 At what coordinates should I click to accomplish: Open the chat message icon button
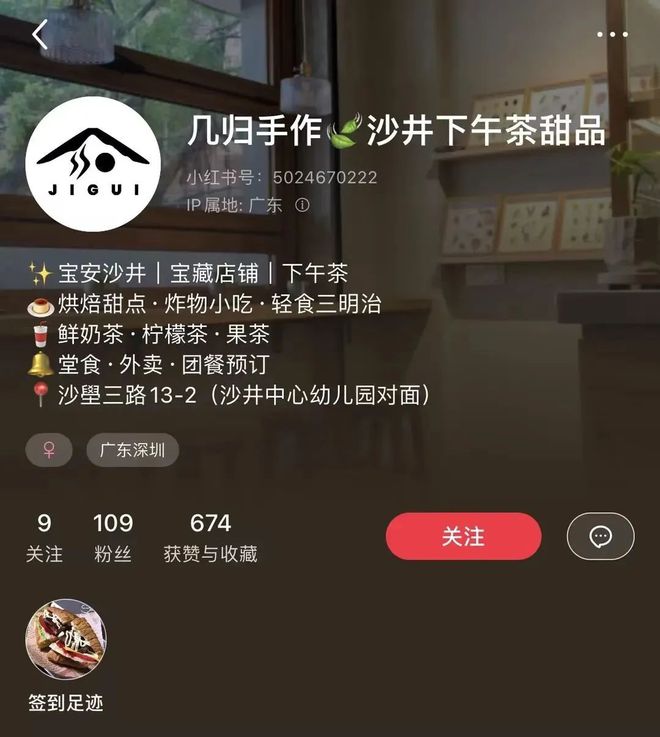[600, 537]
